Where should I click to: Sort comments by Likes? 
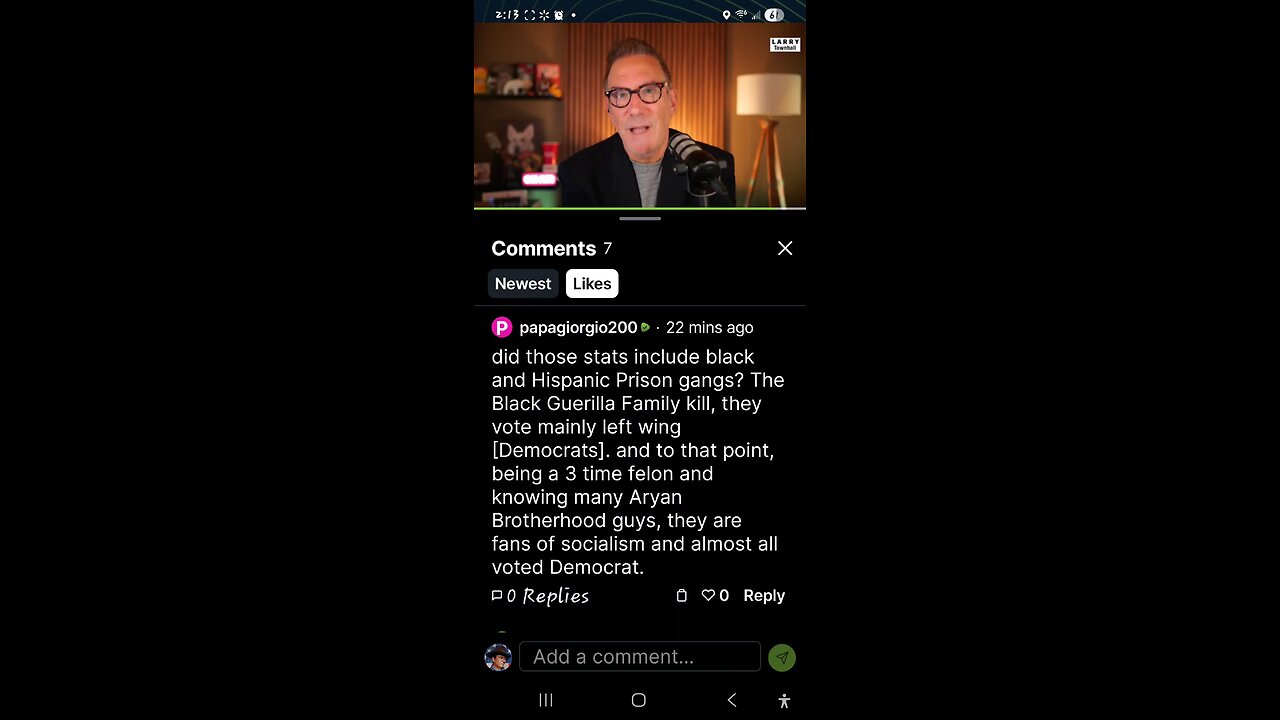pos(592,284)
